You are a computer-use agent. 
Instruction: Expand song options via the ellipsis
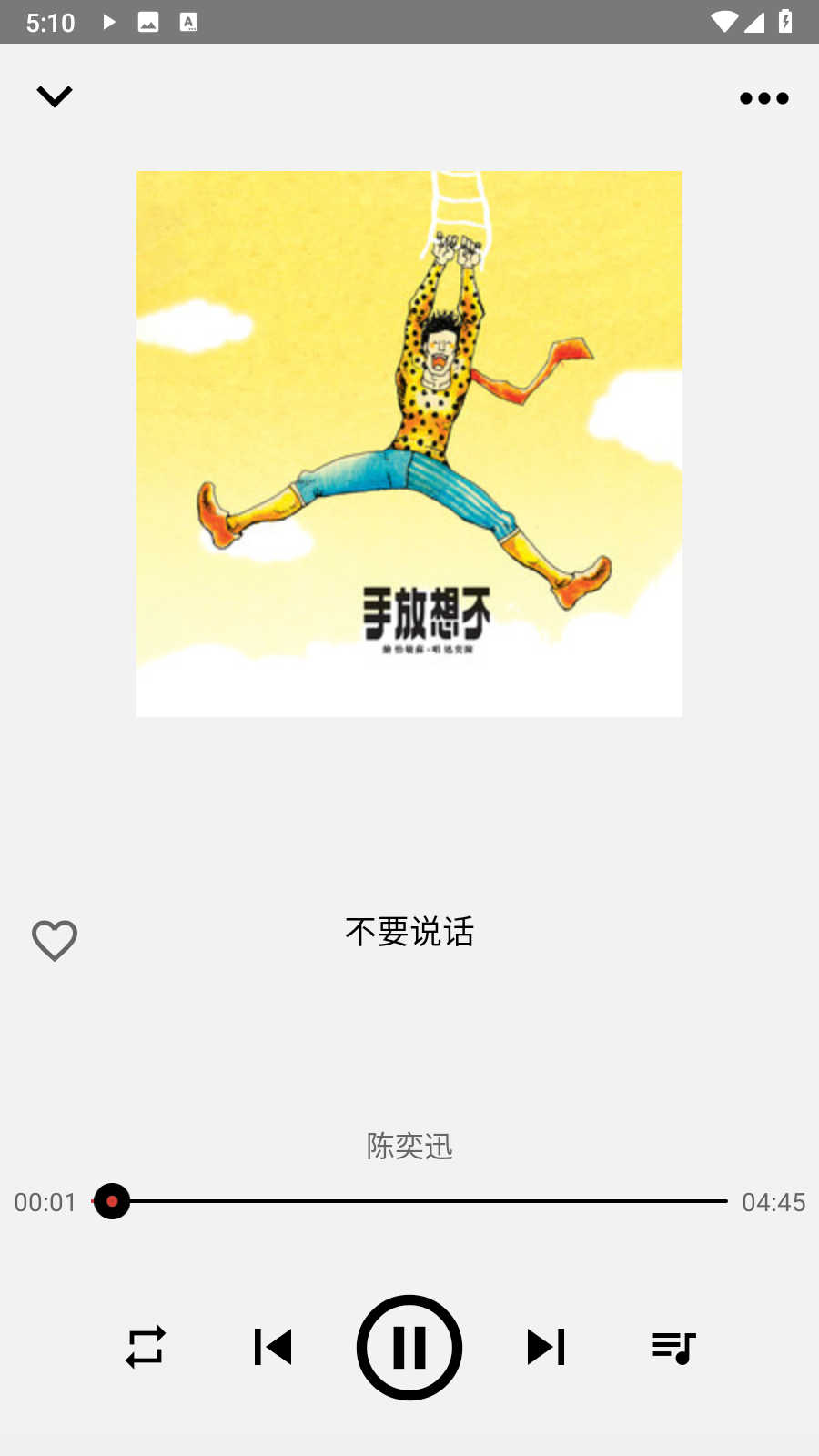point(763,97)
